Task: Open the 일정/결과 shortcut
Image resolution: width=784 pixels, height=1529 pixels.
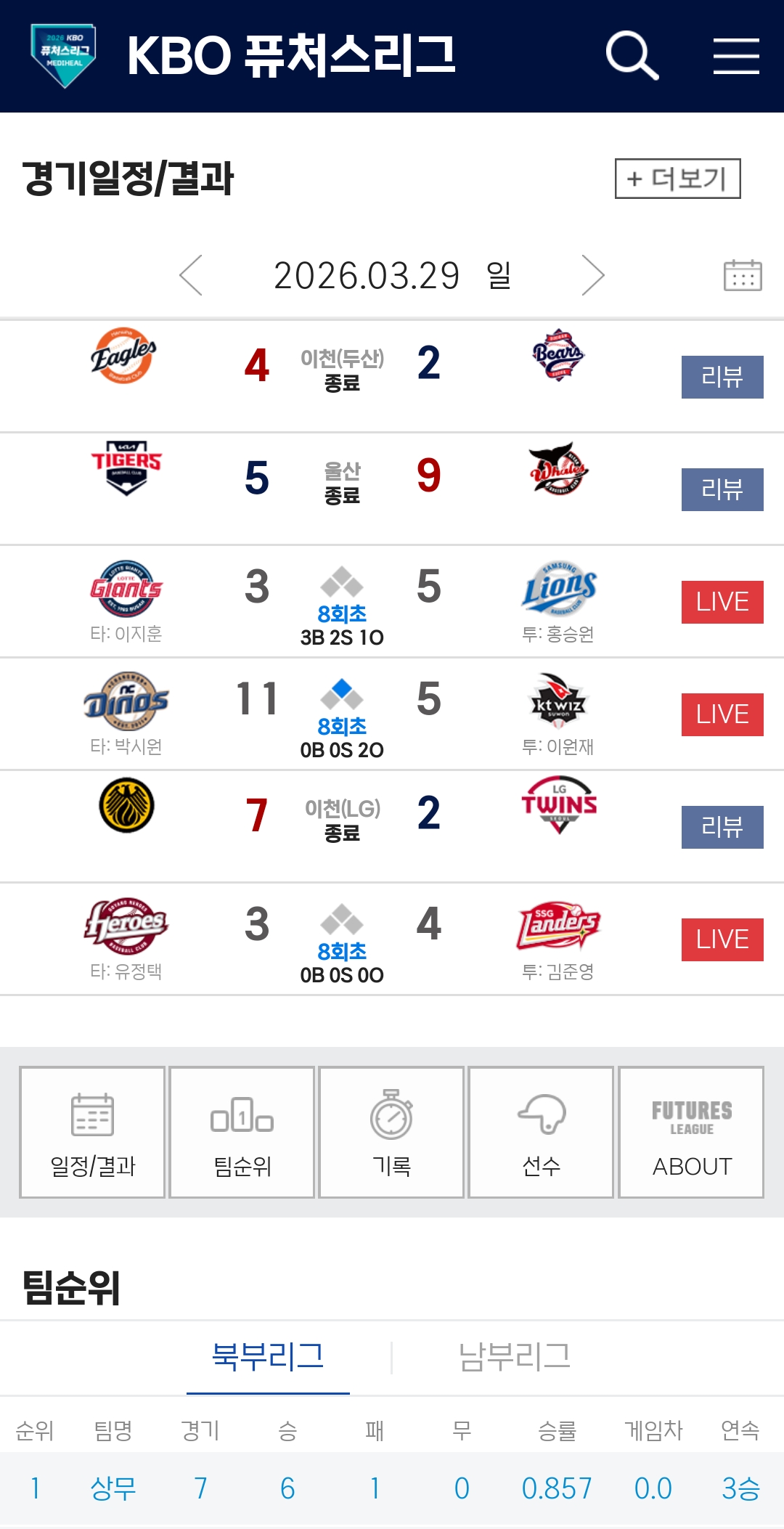Action: pos(93,1132)
